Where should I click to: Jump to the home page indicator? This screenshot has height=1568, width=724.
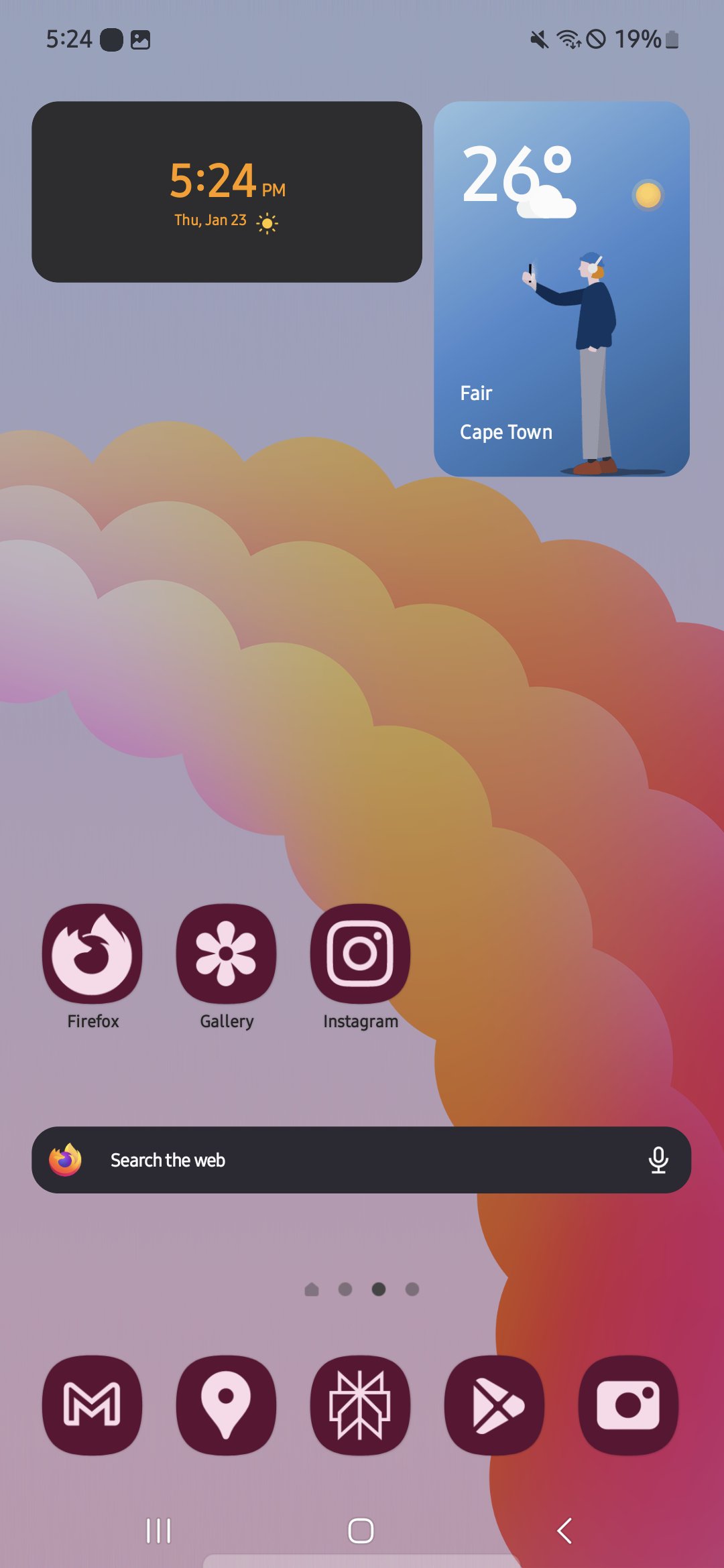pyautogui.click(x=312, y=1289)
